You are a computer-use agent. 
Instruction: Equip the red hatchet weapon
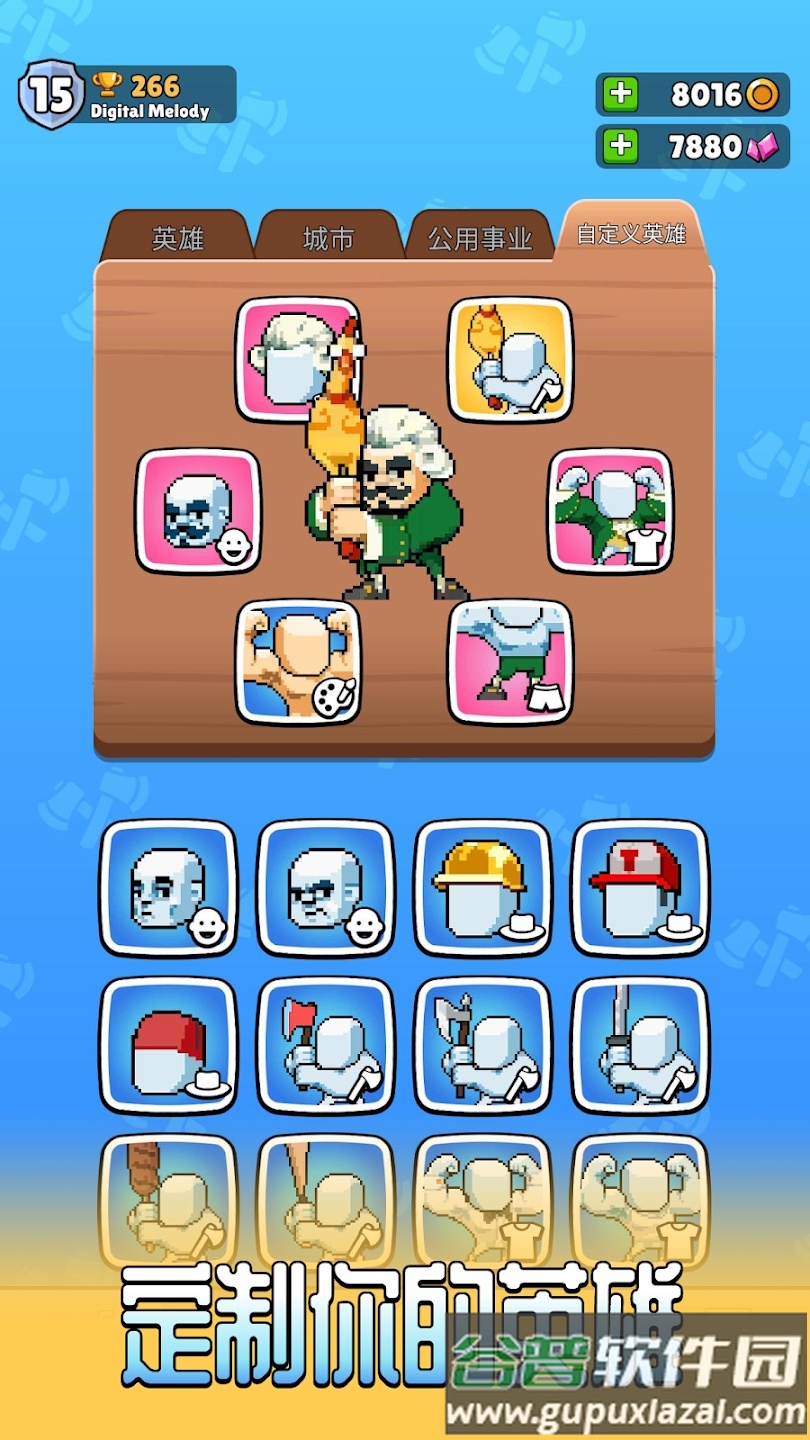tap(325, 1045)
